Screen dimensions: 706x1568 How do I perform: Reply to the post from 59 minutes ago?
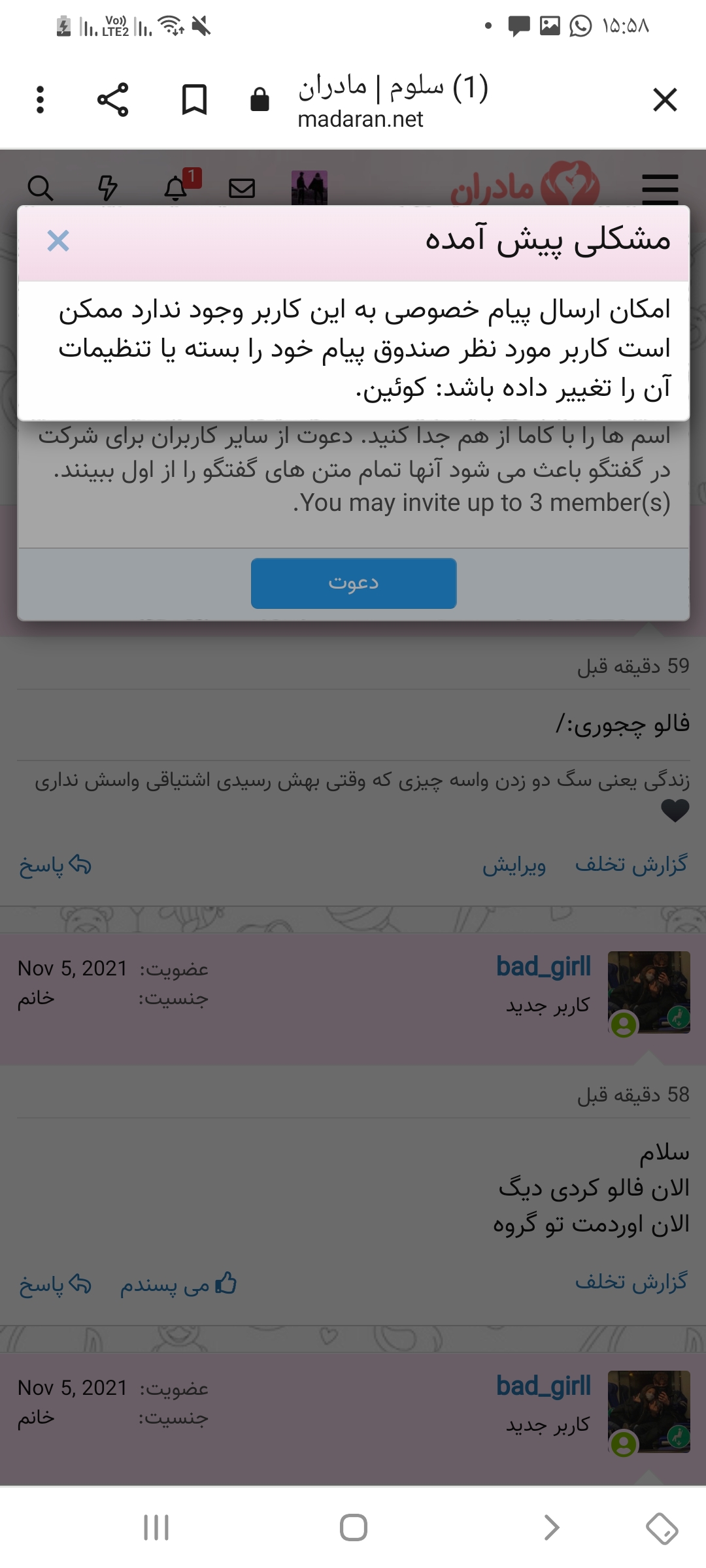point(55,865)
